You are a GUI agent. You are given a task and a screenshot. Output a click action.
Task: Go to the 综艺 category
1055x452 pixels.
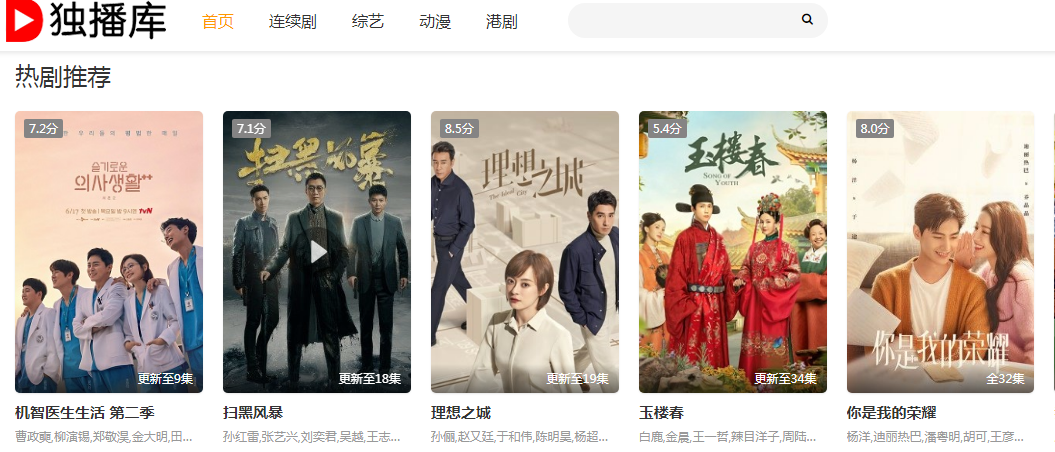tap(367, 22)
